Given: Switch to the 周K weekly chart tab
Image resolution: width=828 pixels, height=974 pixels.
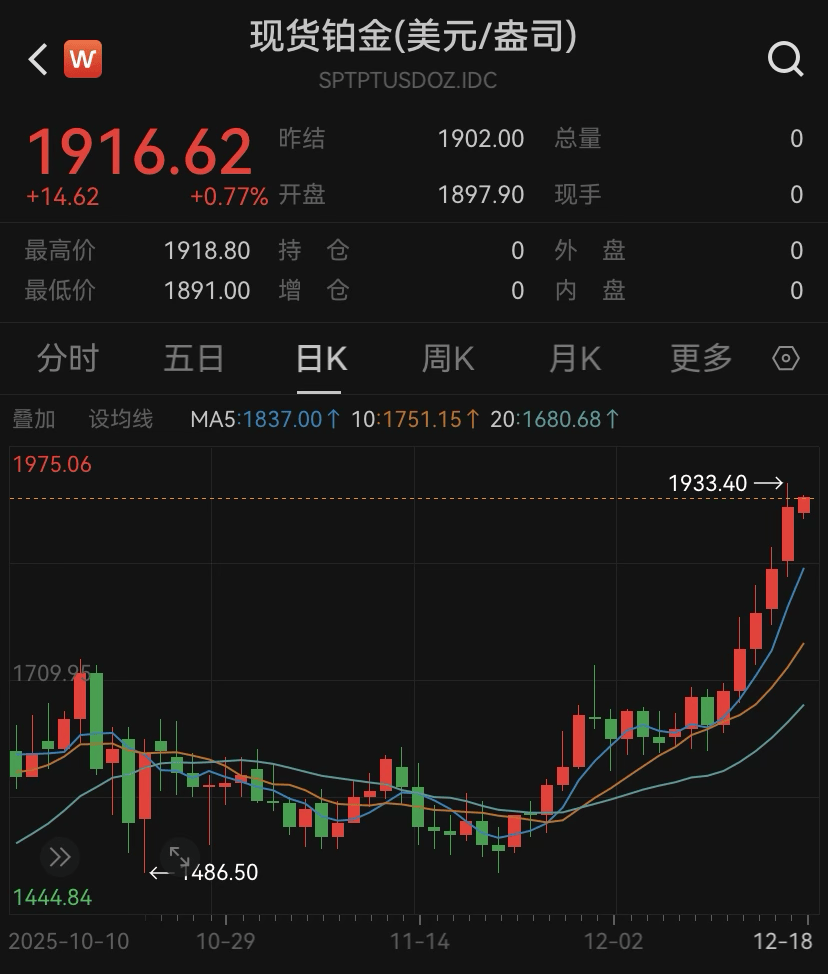Looking at the screenshot, I should tap(447, 358).
